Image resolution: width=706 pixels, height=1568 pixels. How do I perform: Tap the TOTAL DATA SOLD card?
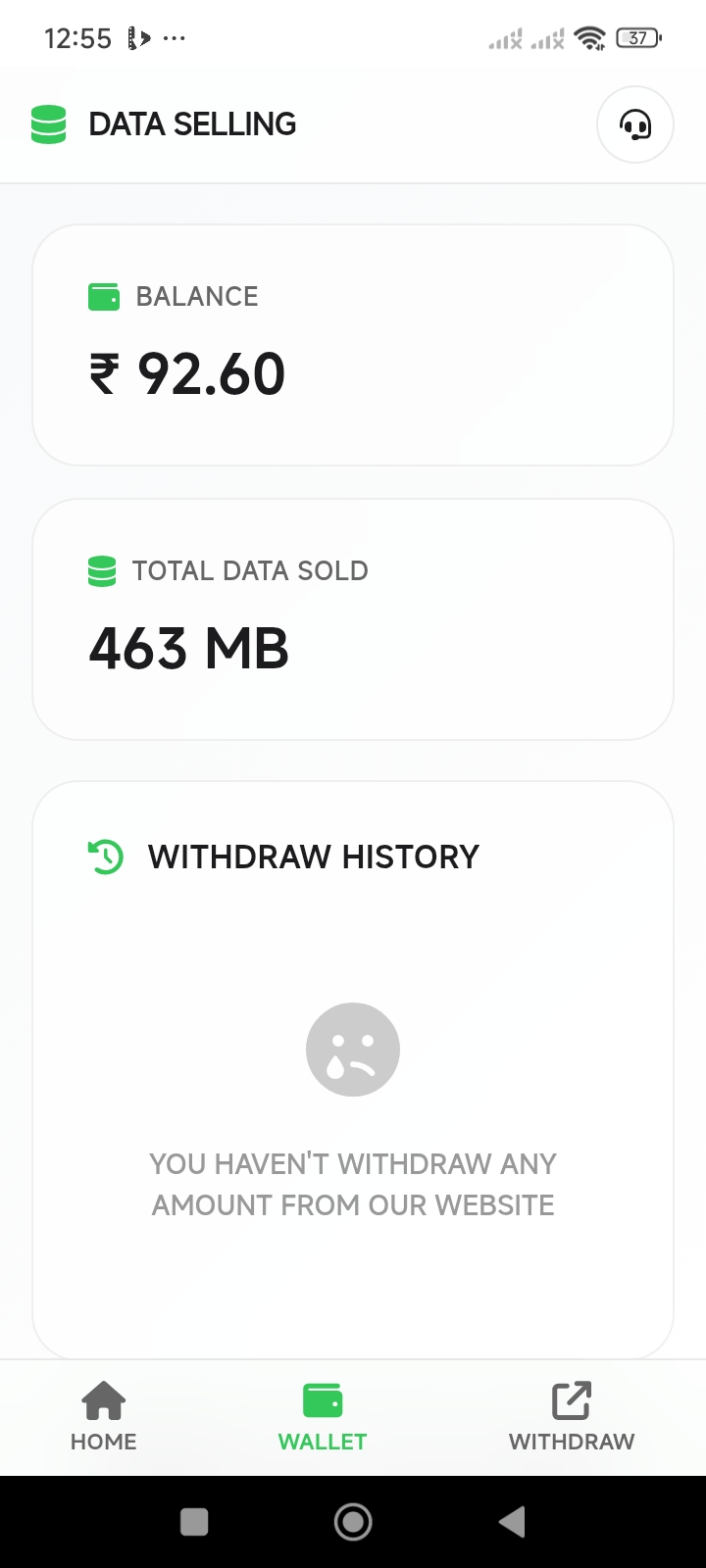353,617
